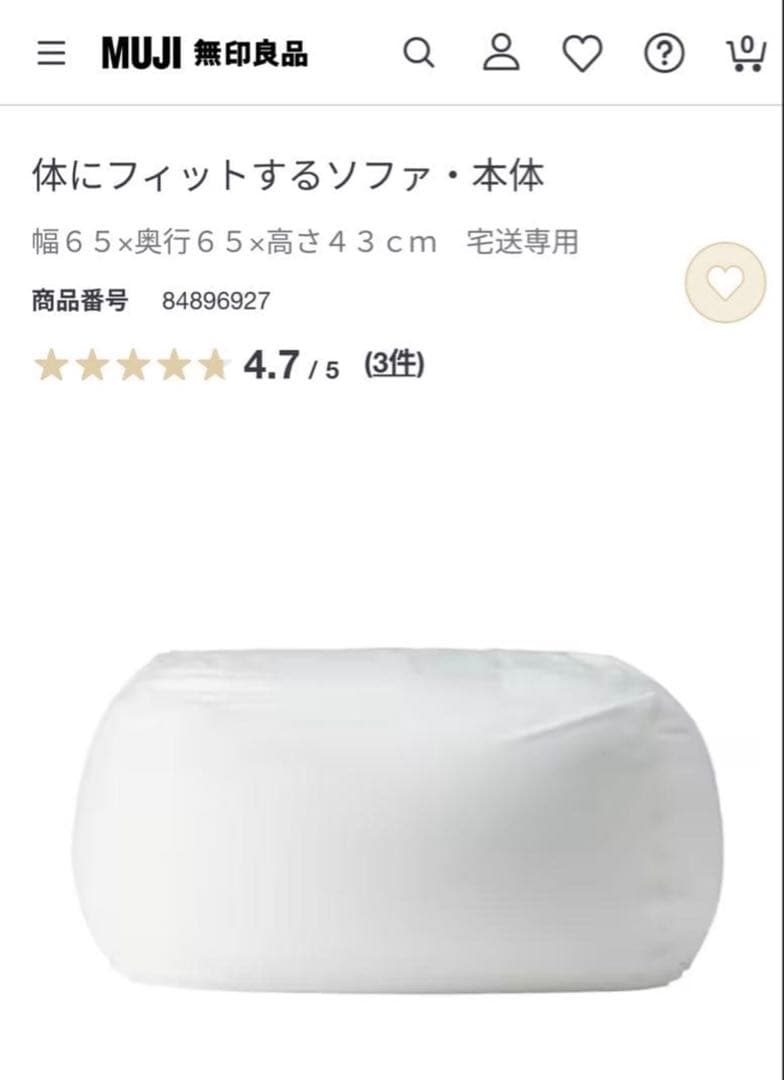Click the first star in the rating row
Image resolution: width=784 pixels, height=1080 pixels.
[50, 365]
